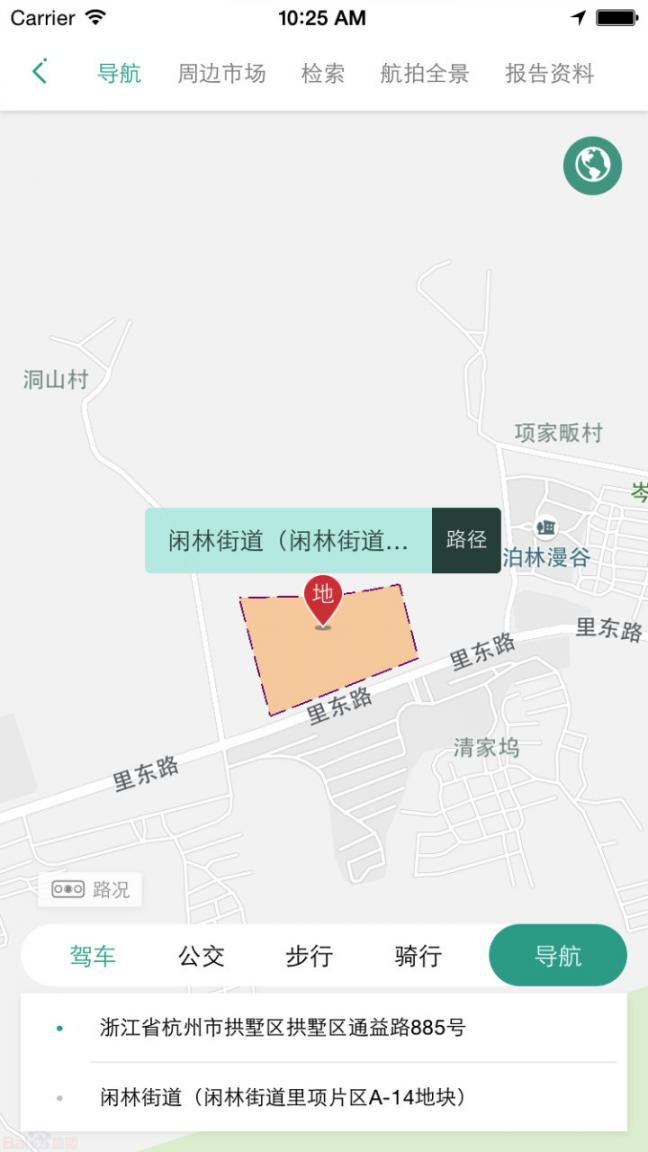Tap the 路径 button on the callout
The height and width of the screenshot is (1152, 648).
(466, 540)
